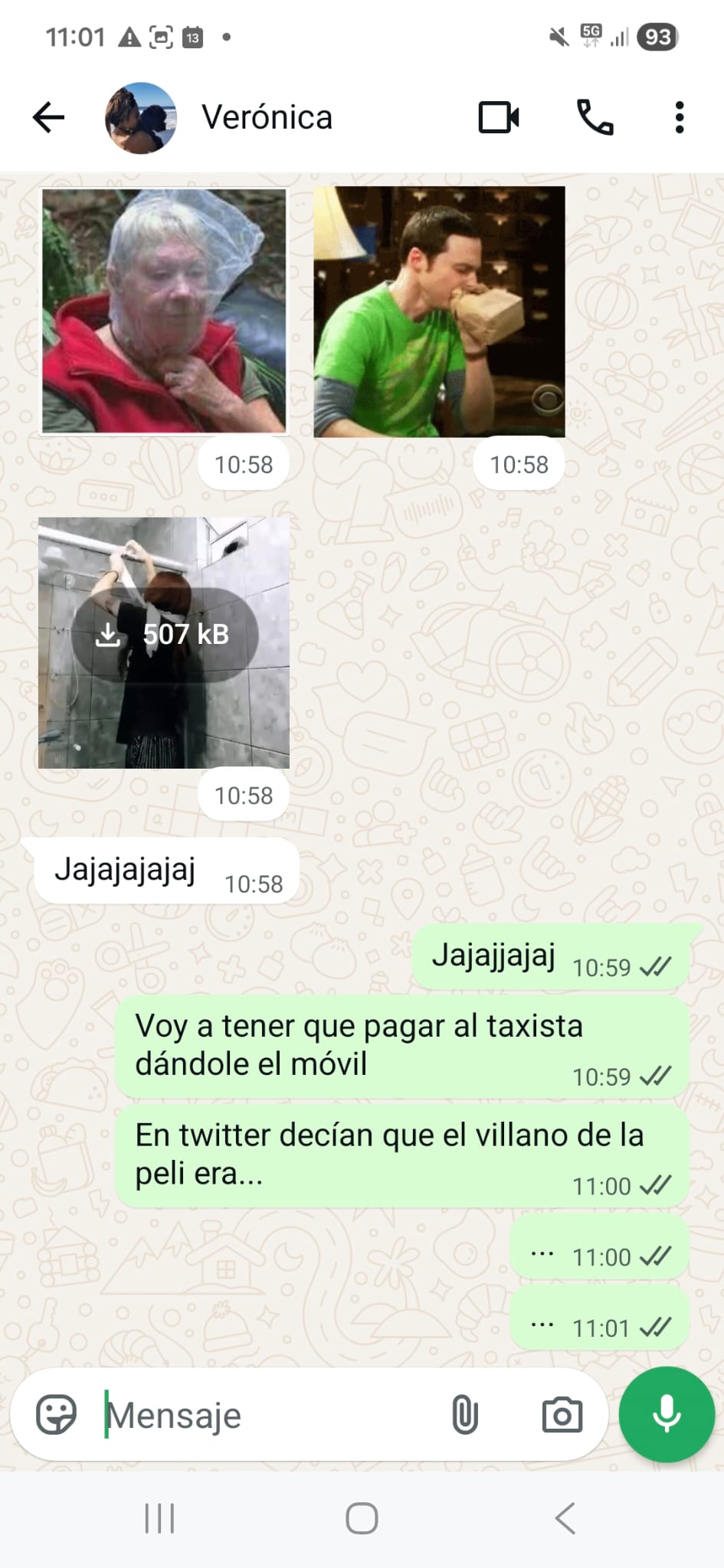Screen dimensions: 724x1568
Task: Focus the Mensaje text field
Action: [268, 1416]
